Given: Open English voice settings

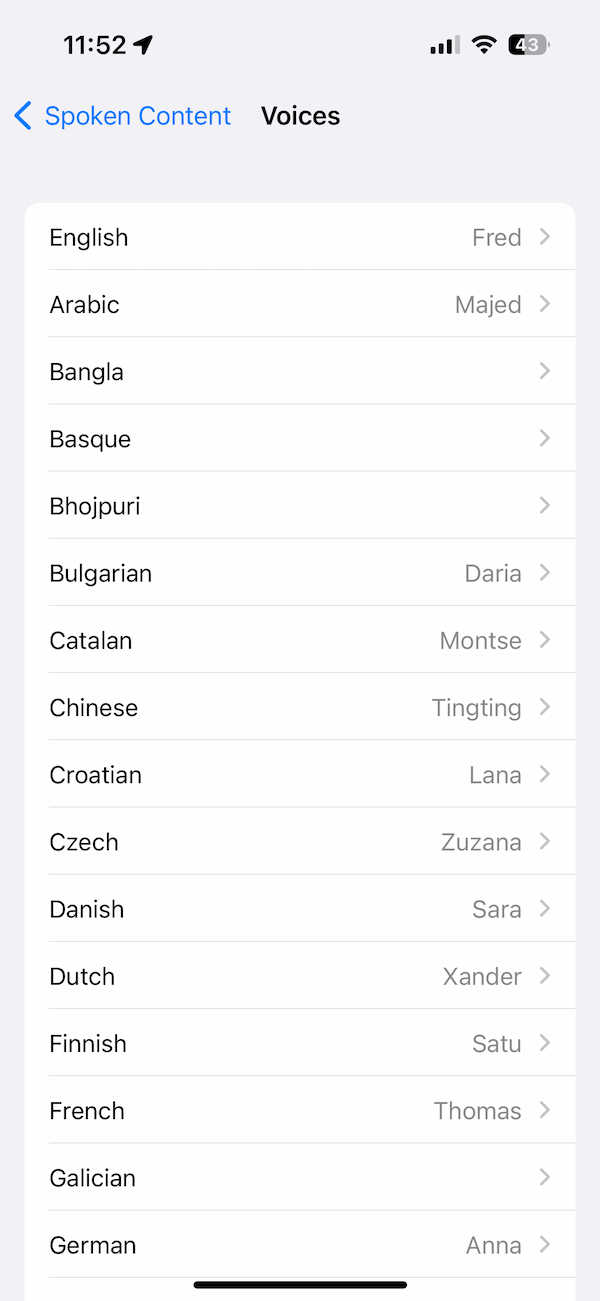Looking at the screenshot, I should (x=300, y=237).
